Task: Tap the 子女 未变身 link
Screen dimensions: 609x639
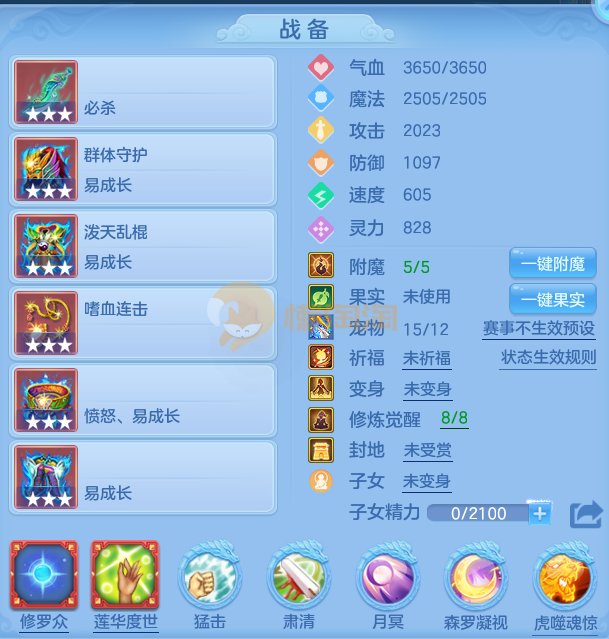Action: coord(426,481)
